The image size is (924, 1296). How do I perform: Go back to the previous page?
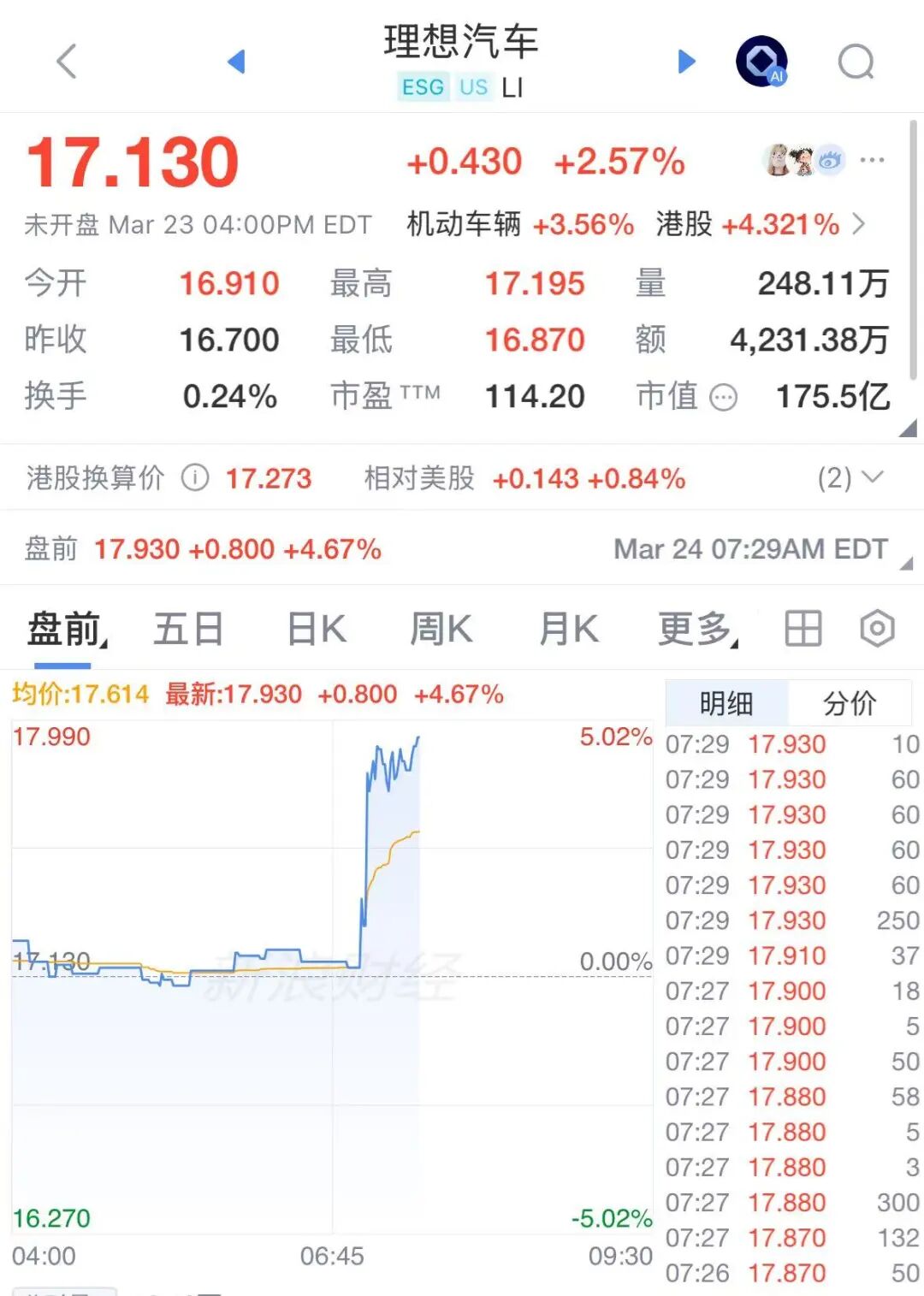tap(67, 62)
